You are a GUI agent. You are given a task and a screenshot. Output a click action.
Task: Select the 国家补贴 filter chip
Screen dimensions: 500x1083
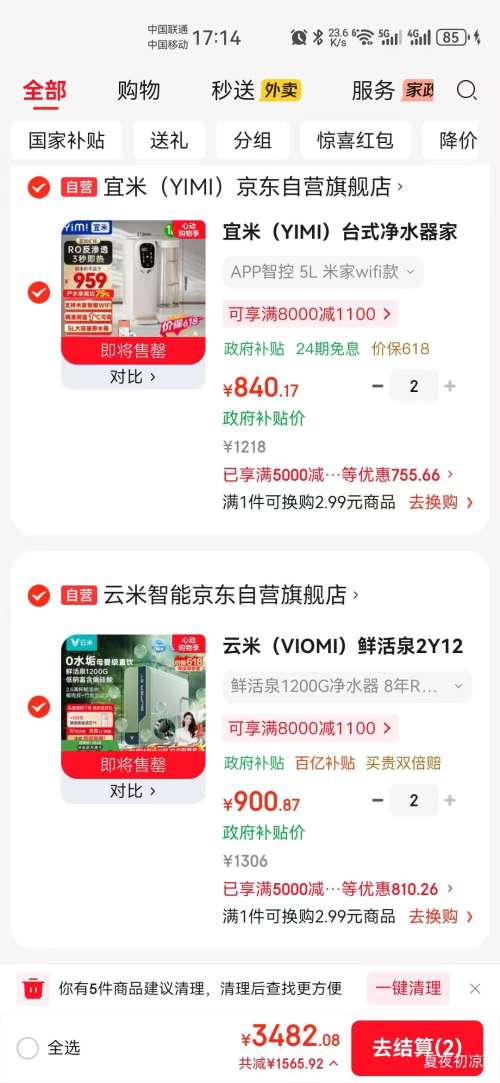point(66,140)
